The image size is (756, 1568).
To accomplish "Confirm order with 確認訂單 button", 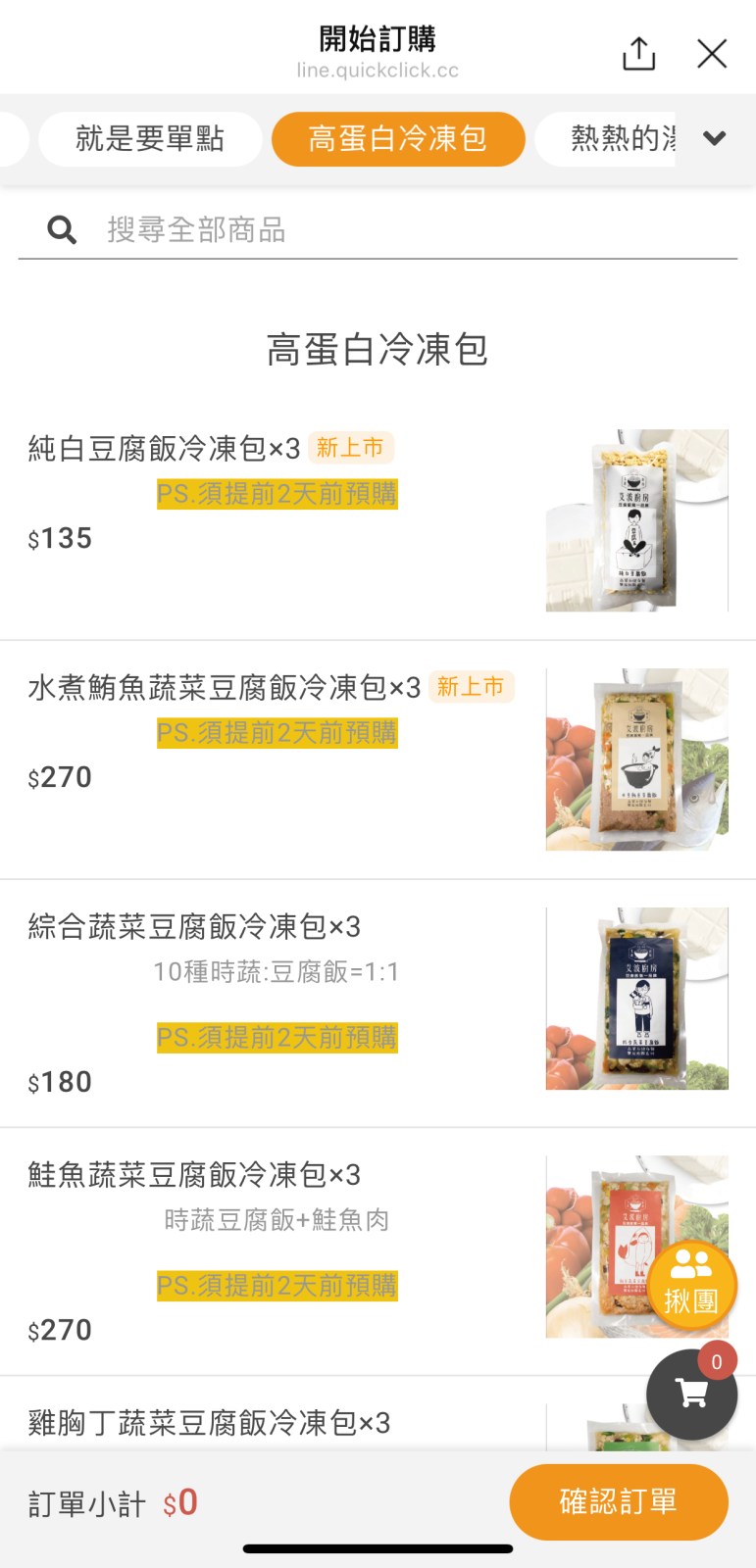I will pyautogui.click(x=618, y=1501).
